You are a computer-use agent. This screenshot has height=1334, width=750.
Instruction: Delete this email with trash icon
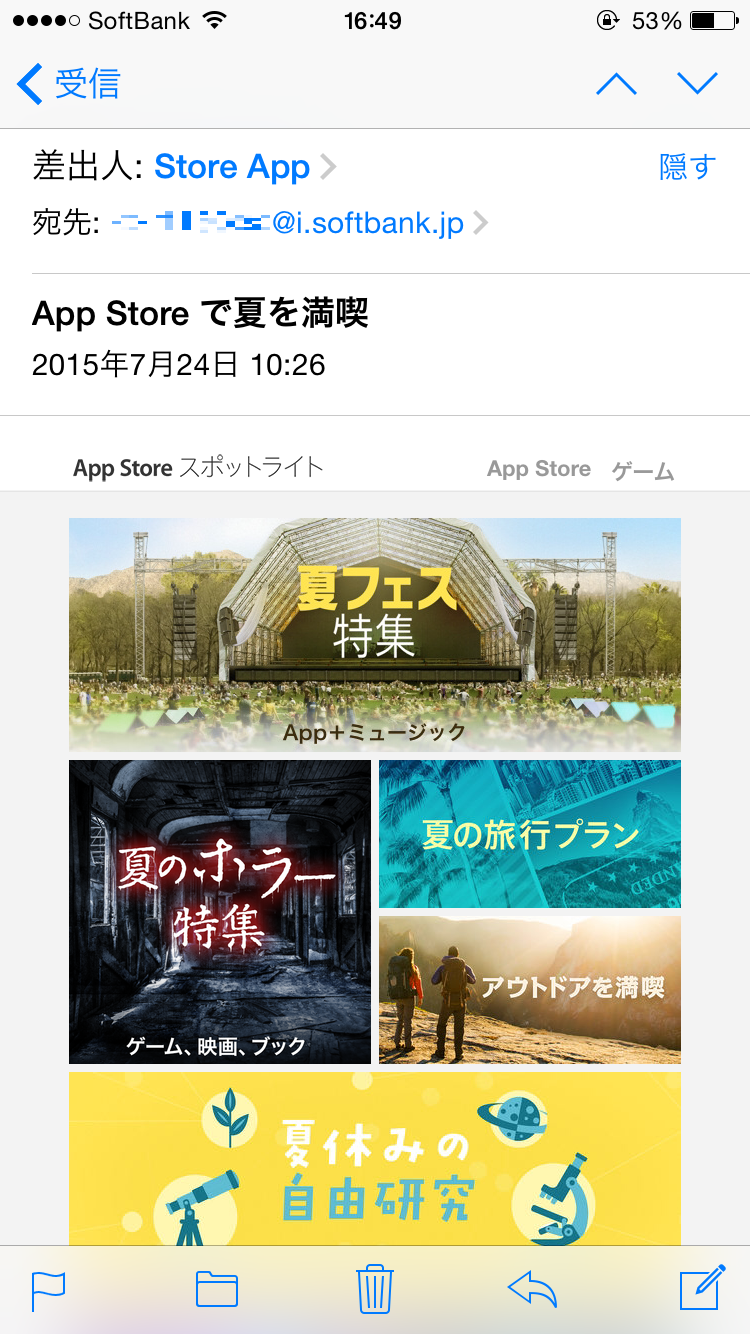click(x=375, y=1289)
